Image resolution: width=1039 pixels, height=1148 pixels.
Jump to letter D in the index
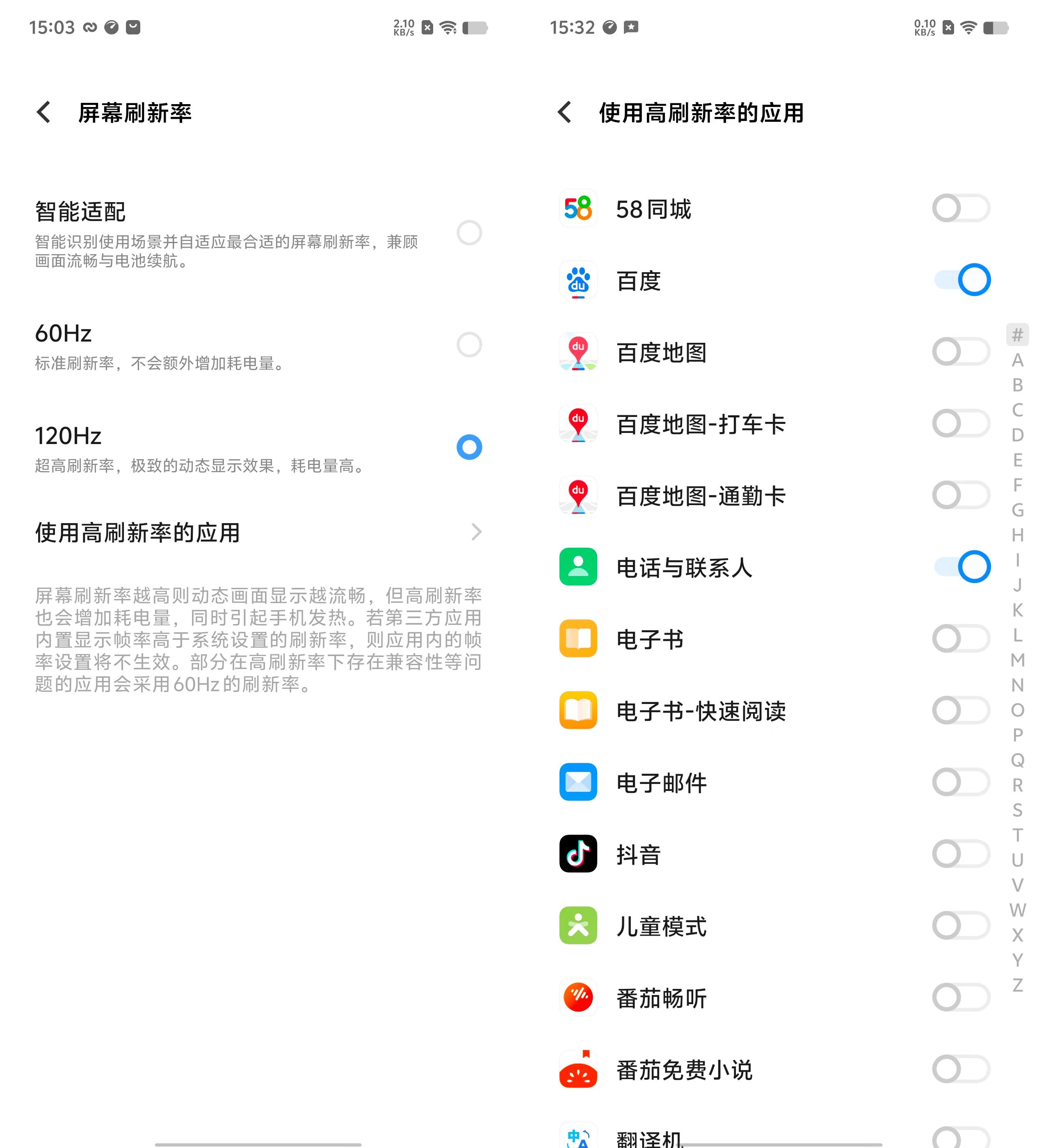pos(1017,435)
